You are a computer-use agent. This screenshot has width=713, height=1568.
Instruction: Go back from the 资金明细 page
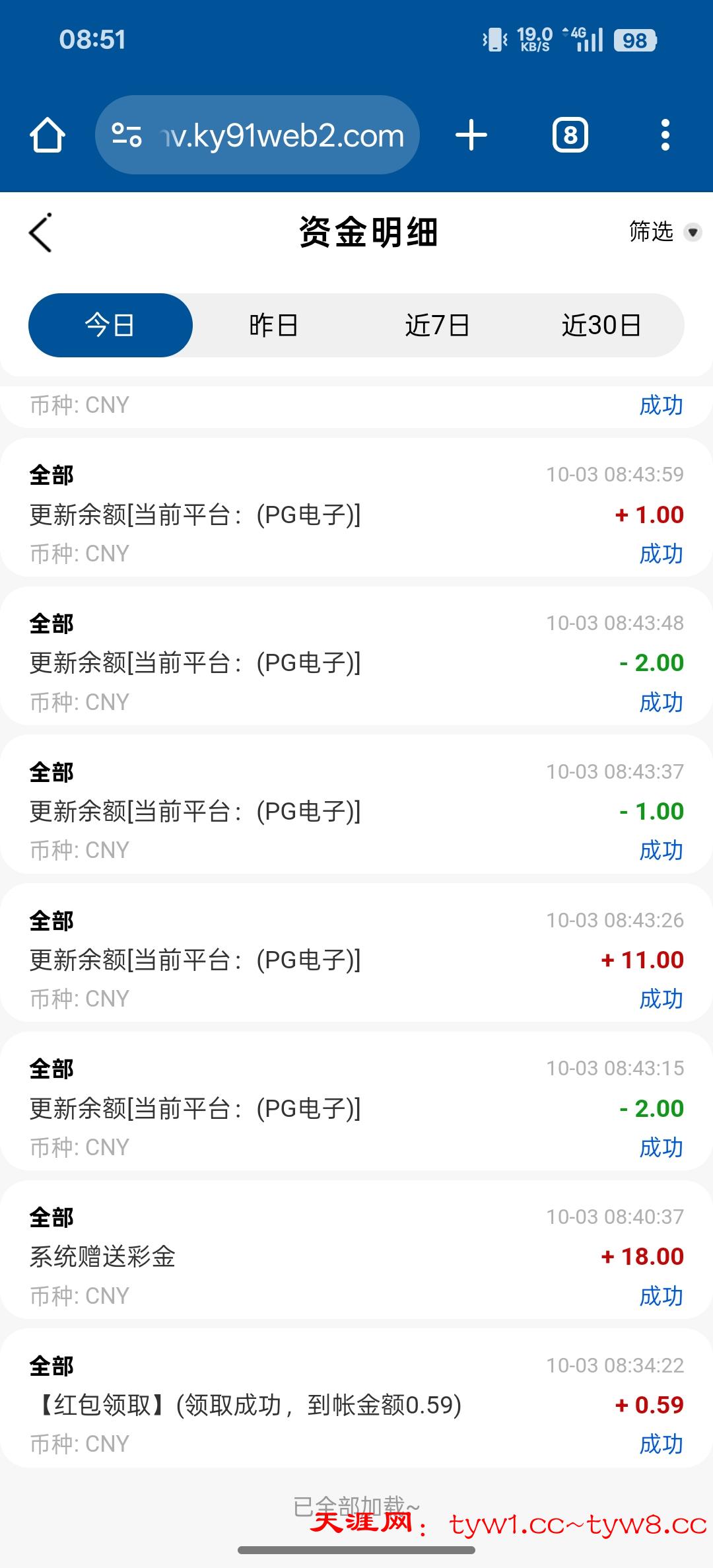tap(41, 232)
